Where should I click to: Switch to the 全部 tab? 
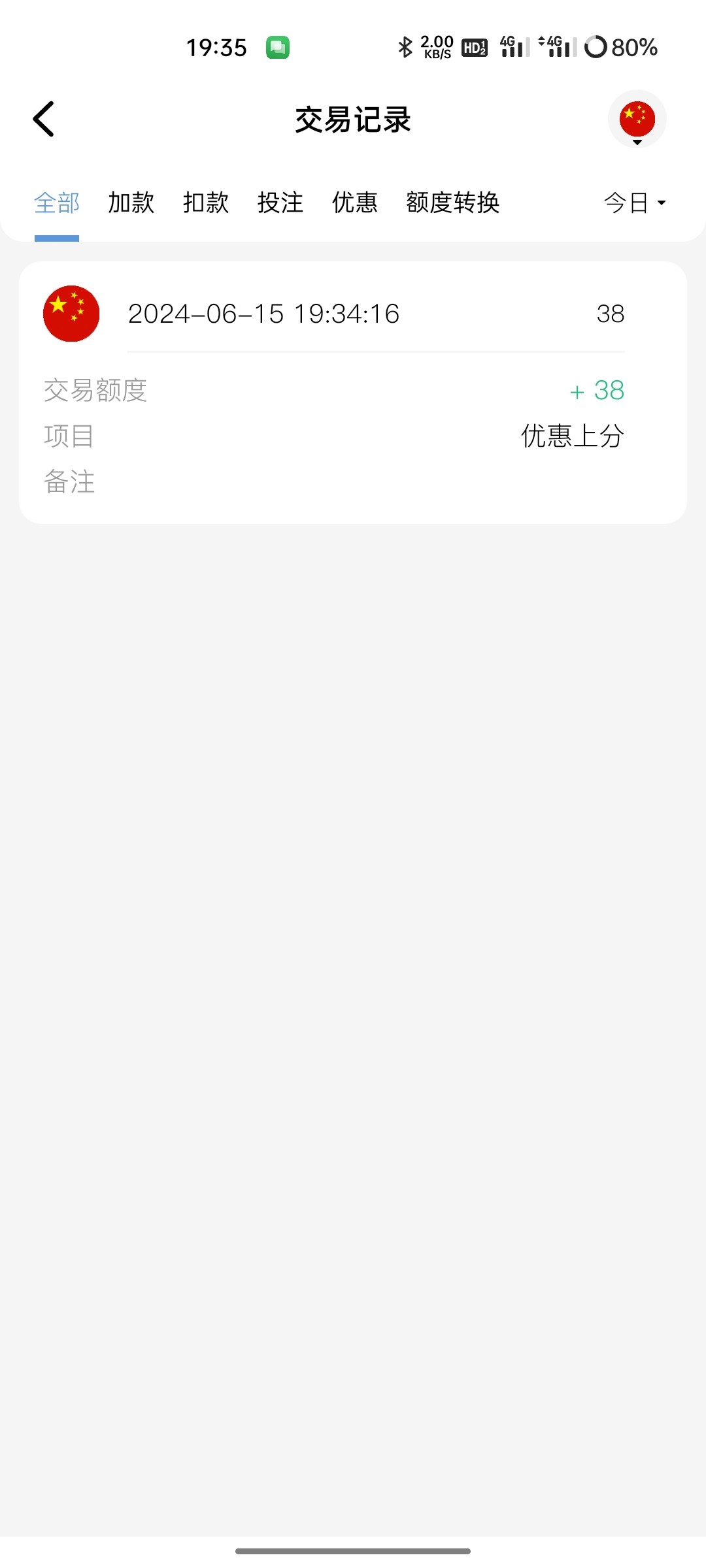57,203
